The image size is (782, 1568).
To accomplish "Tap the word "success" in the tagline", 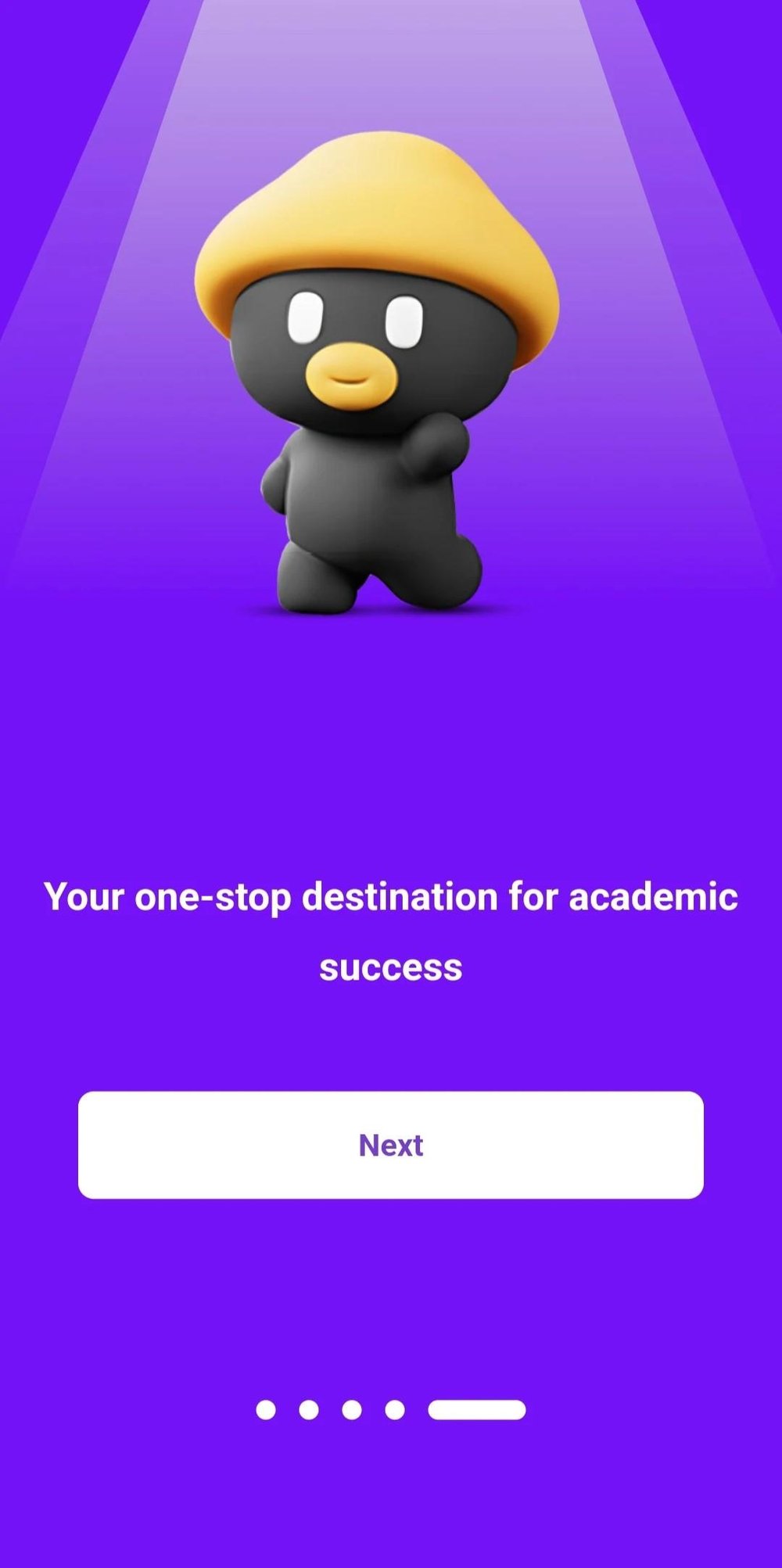I will tap(391, 967).
